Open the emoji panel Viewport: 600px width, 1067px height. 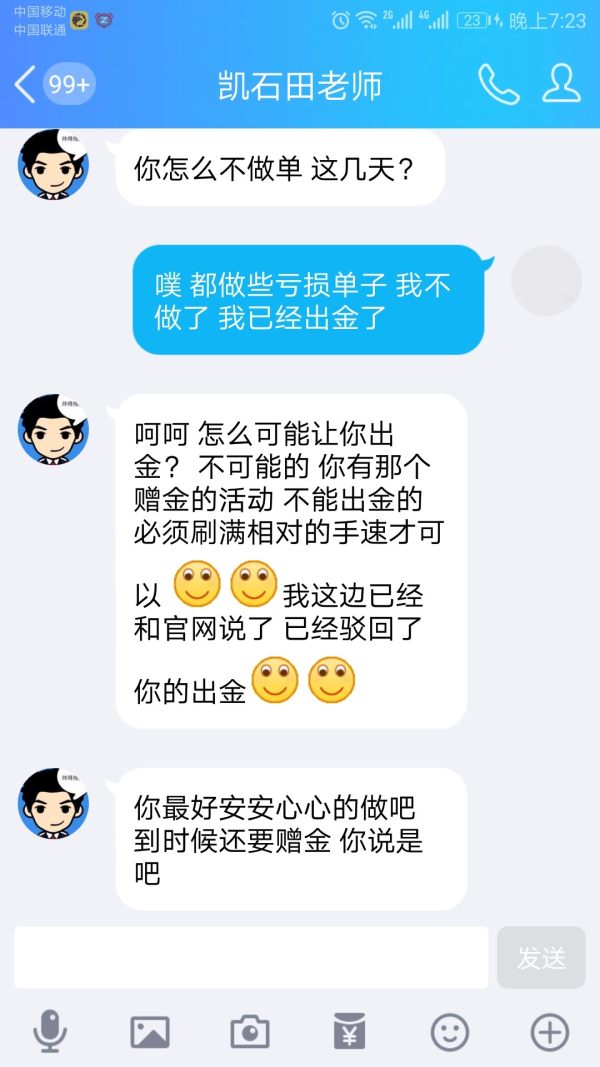pyautogui.click(x=450, y=1031)
